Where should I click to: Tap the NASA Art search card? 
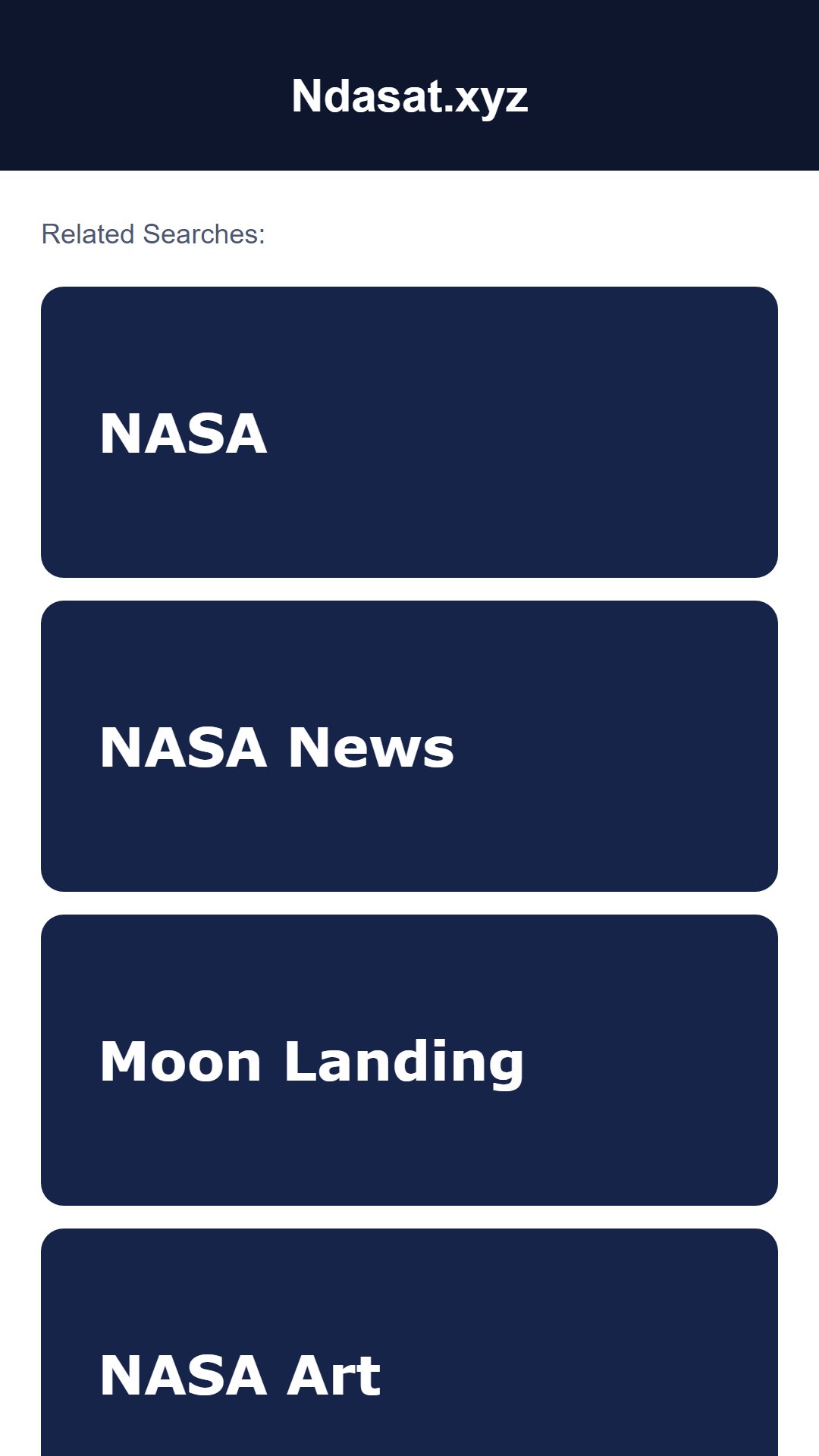click(409, 1342)
